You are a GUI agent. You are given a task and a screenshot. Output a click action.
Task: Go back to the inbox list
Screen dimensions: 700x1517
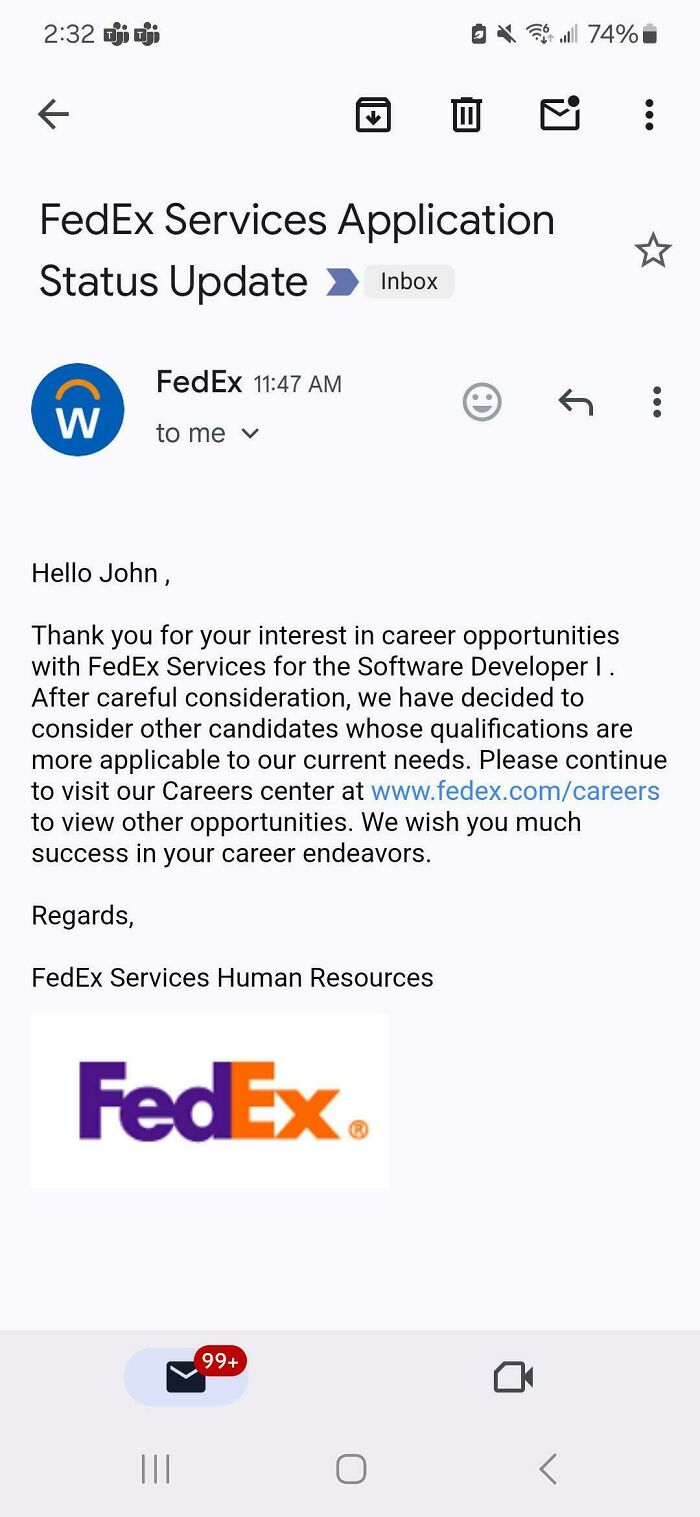pos(53,115)
